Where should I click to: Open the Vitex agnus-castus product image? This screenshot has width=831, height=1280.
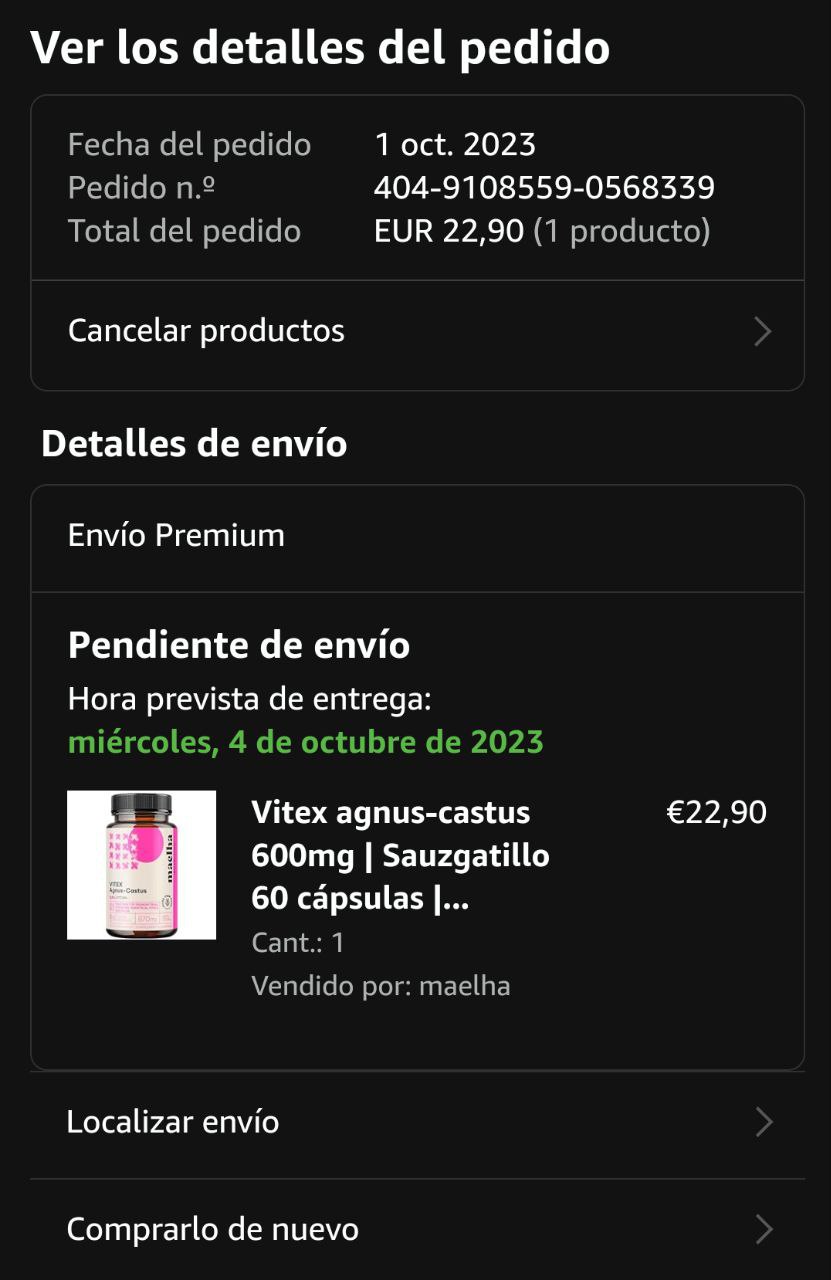(141, 865)
